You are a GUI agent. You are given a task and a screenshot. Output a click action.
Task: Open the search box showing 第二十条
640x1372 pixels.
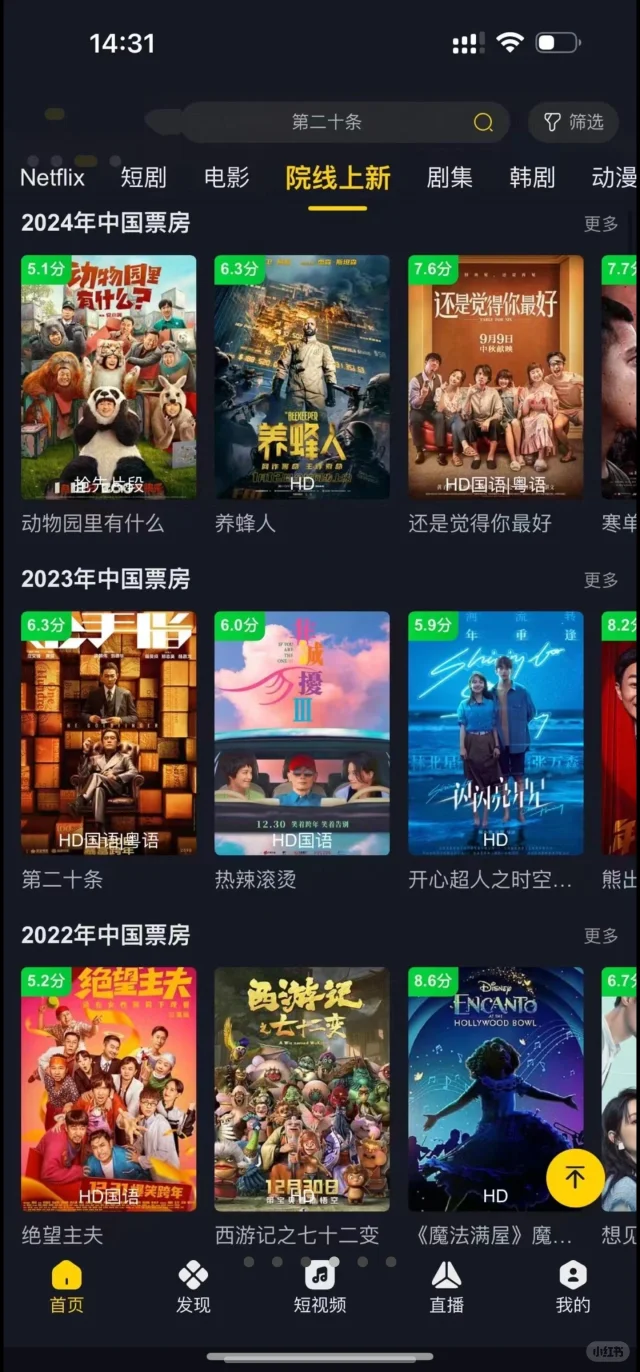[x=345, y=122]
